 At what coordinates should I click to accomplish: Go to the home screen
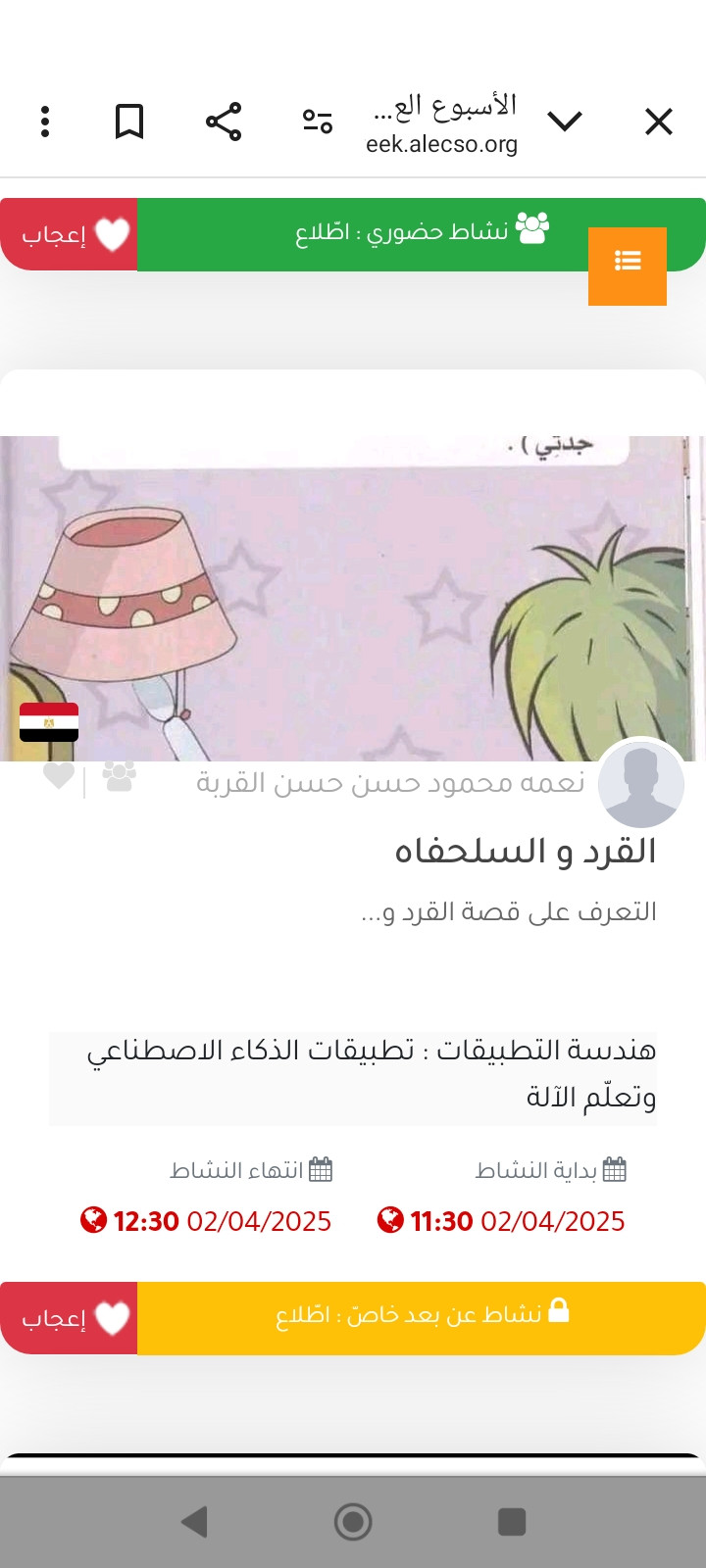click(353, 1522)
